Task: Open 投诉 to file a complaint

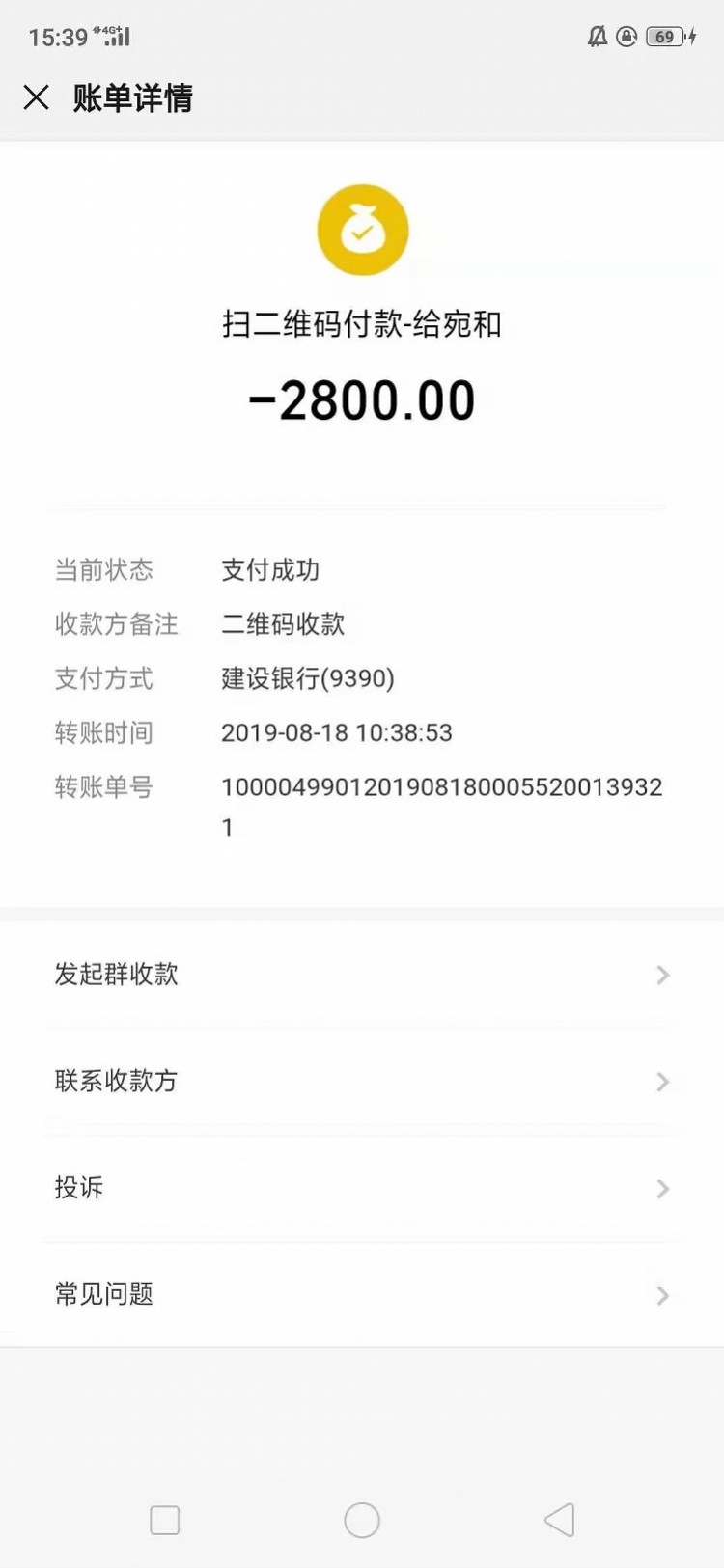Action: pyautogui.click(x=361, y=1188)
